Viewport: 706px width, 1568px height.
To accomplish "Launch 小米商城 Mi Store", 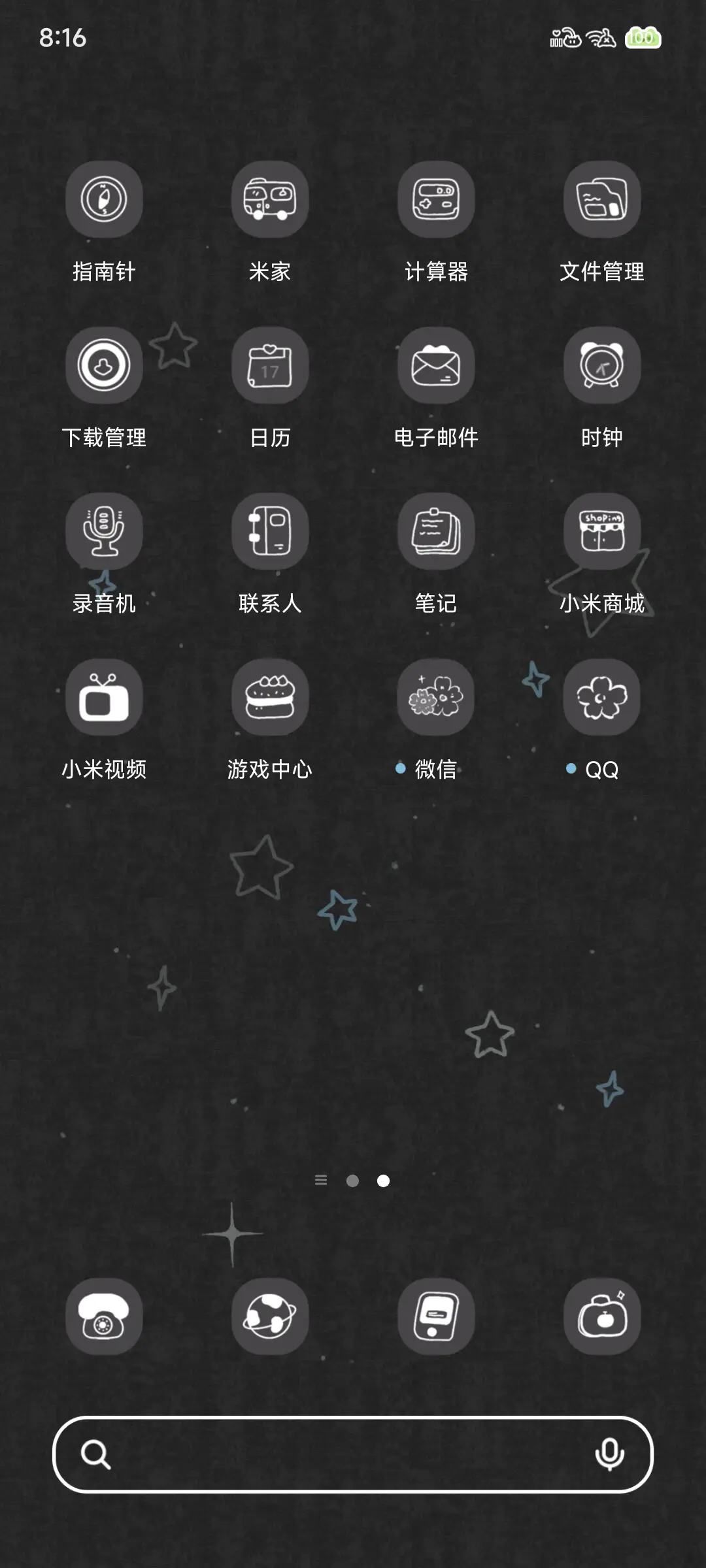I will coord(601,531).
